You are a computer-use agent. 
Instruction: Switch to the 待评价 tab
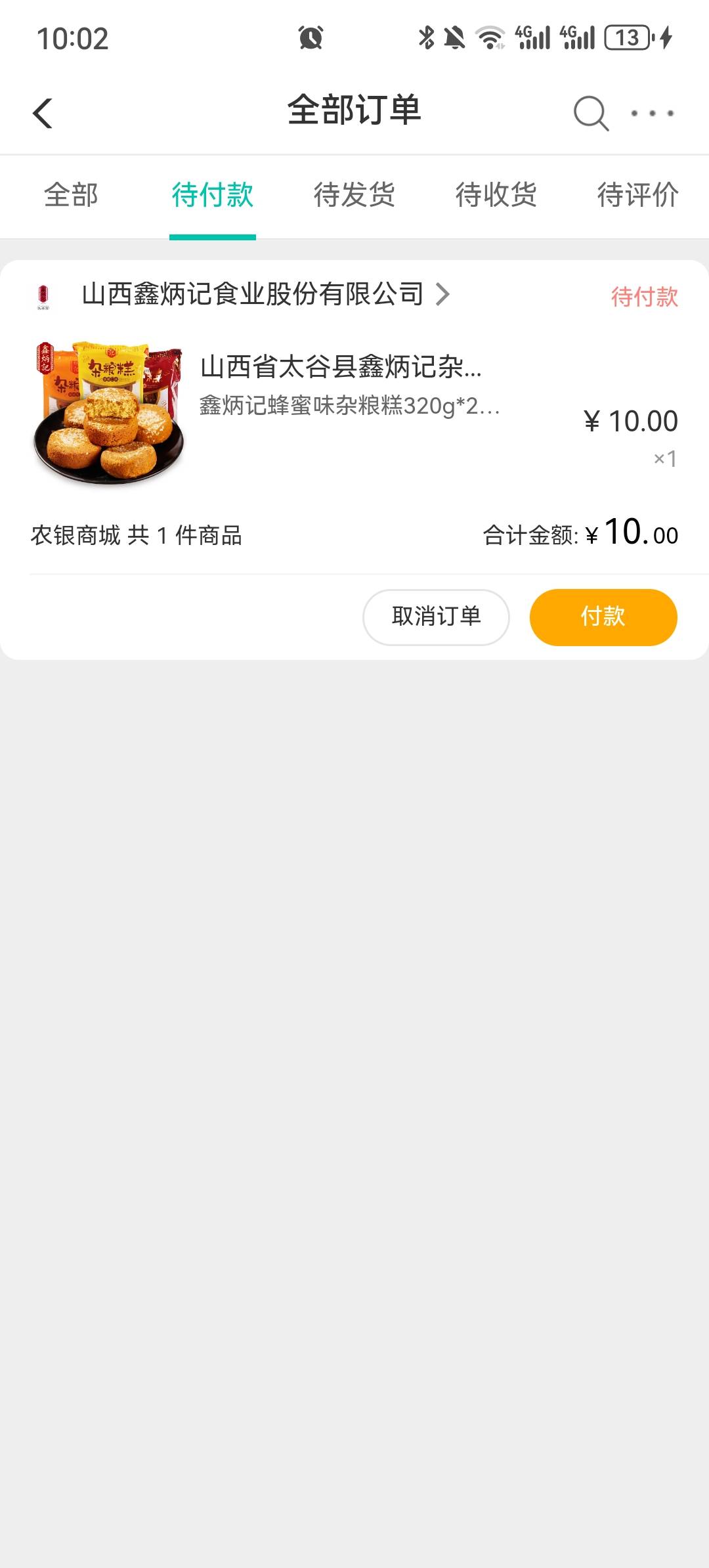(637, 195)
